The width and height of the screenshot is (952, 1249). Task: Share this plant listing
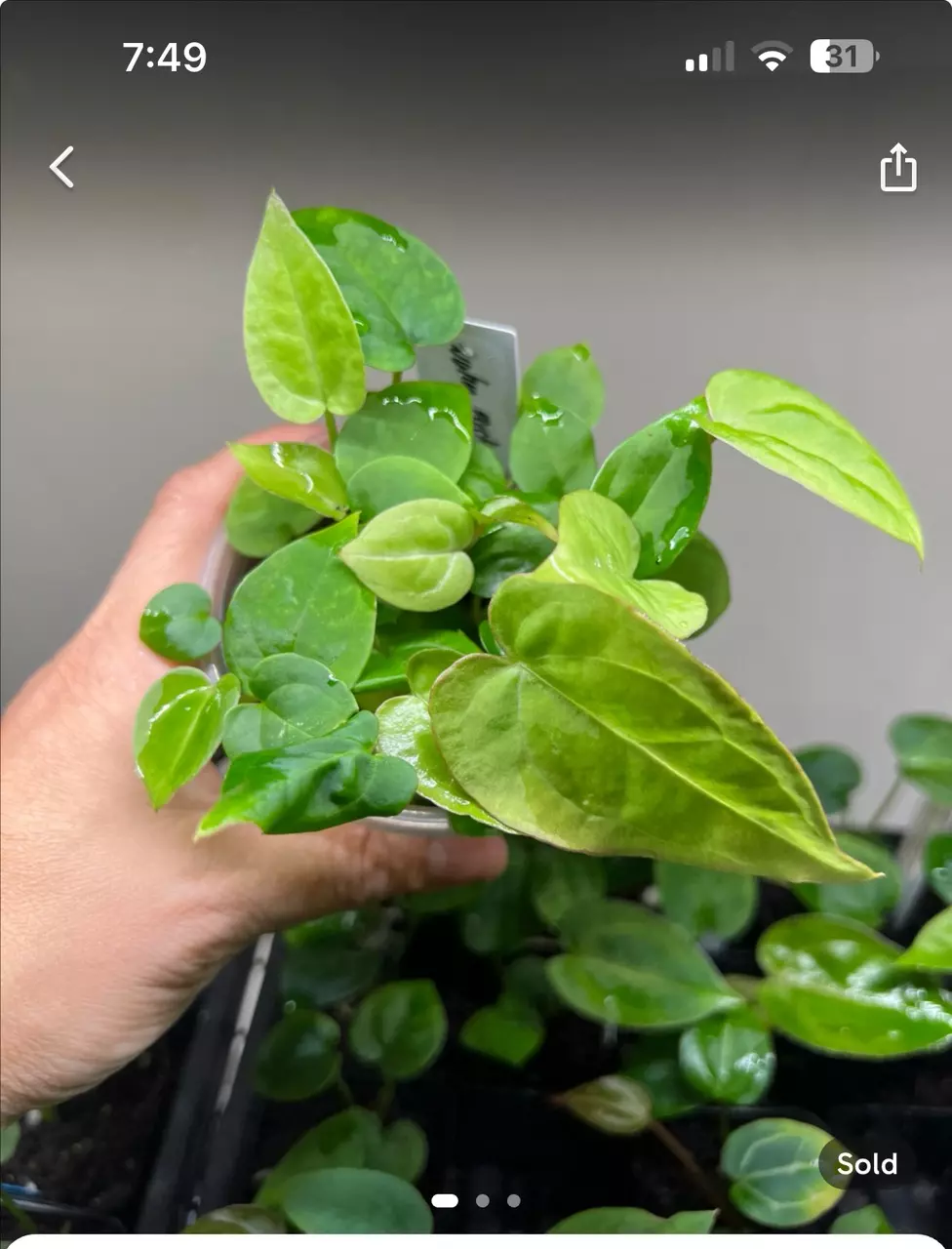point(897,168)
